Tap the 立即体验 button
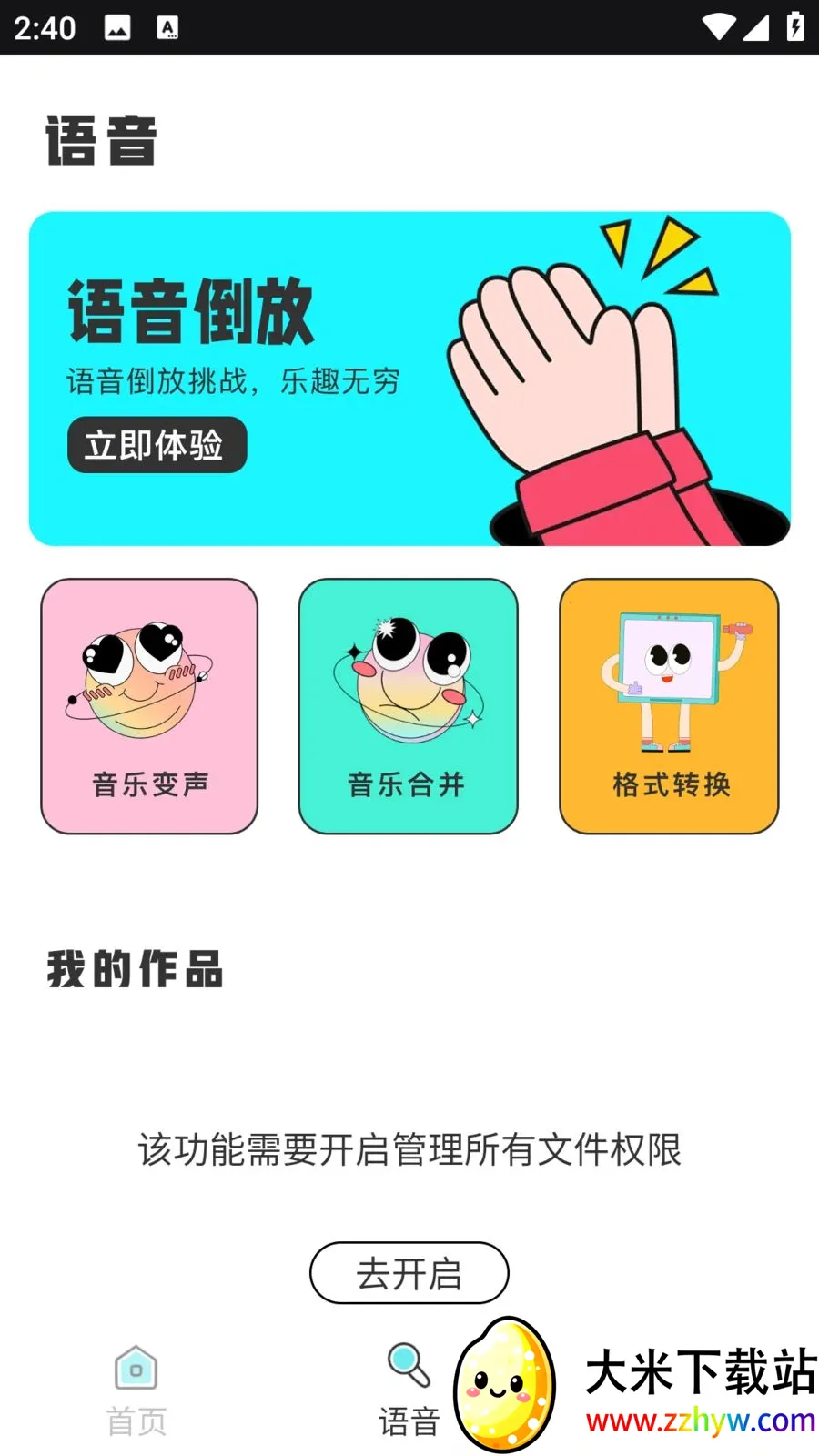The width and height of the screenshot is (819, 1456). tap(157, 445)
